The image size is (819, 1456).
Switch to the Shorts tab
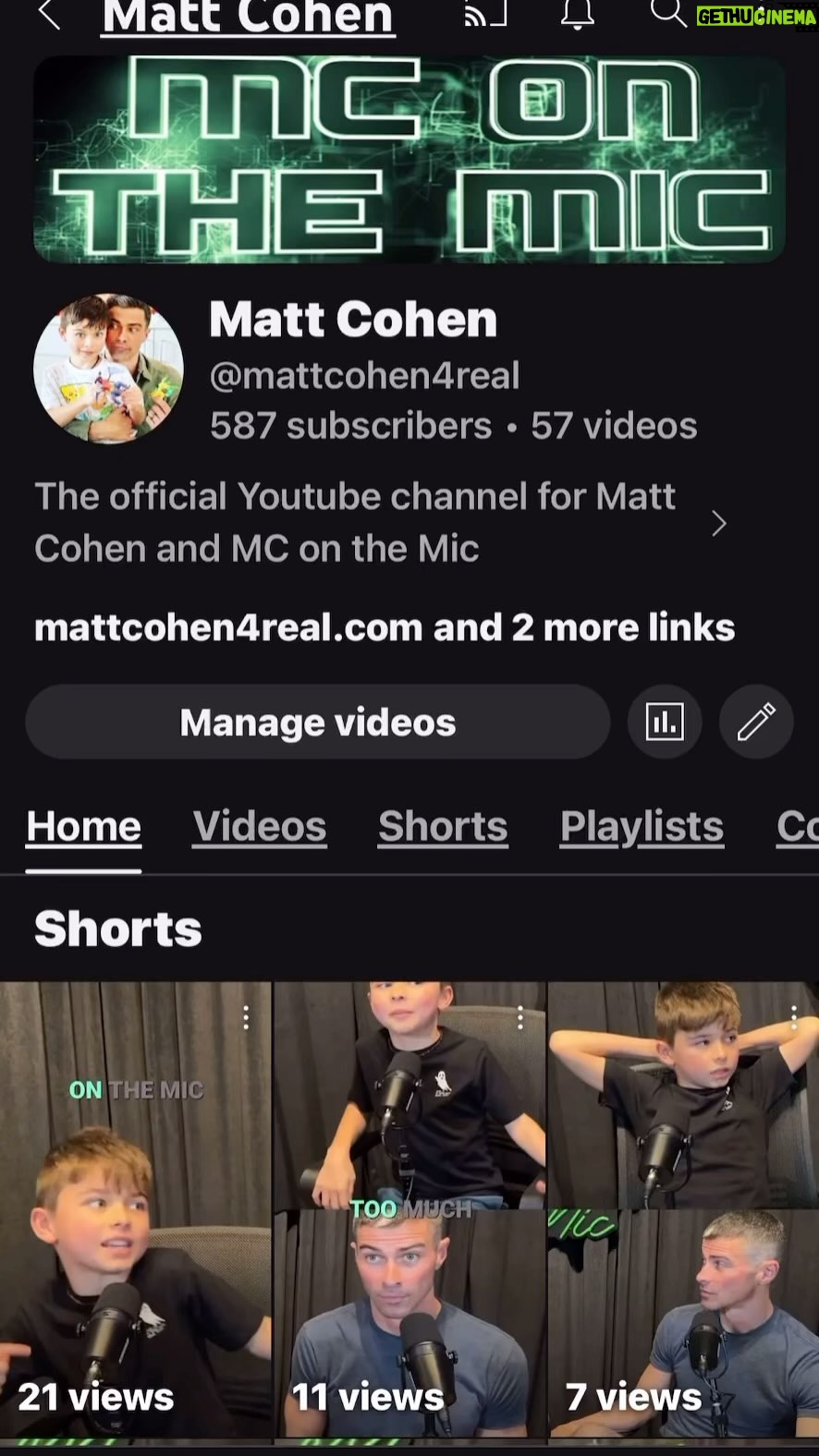[x=443, y=826]
